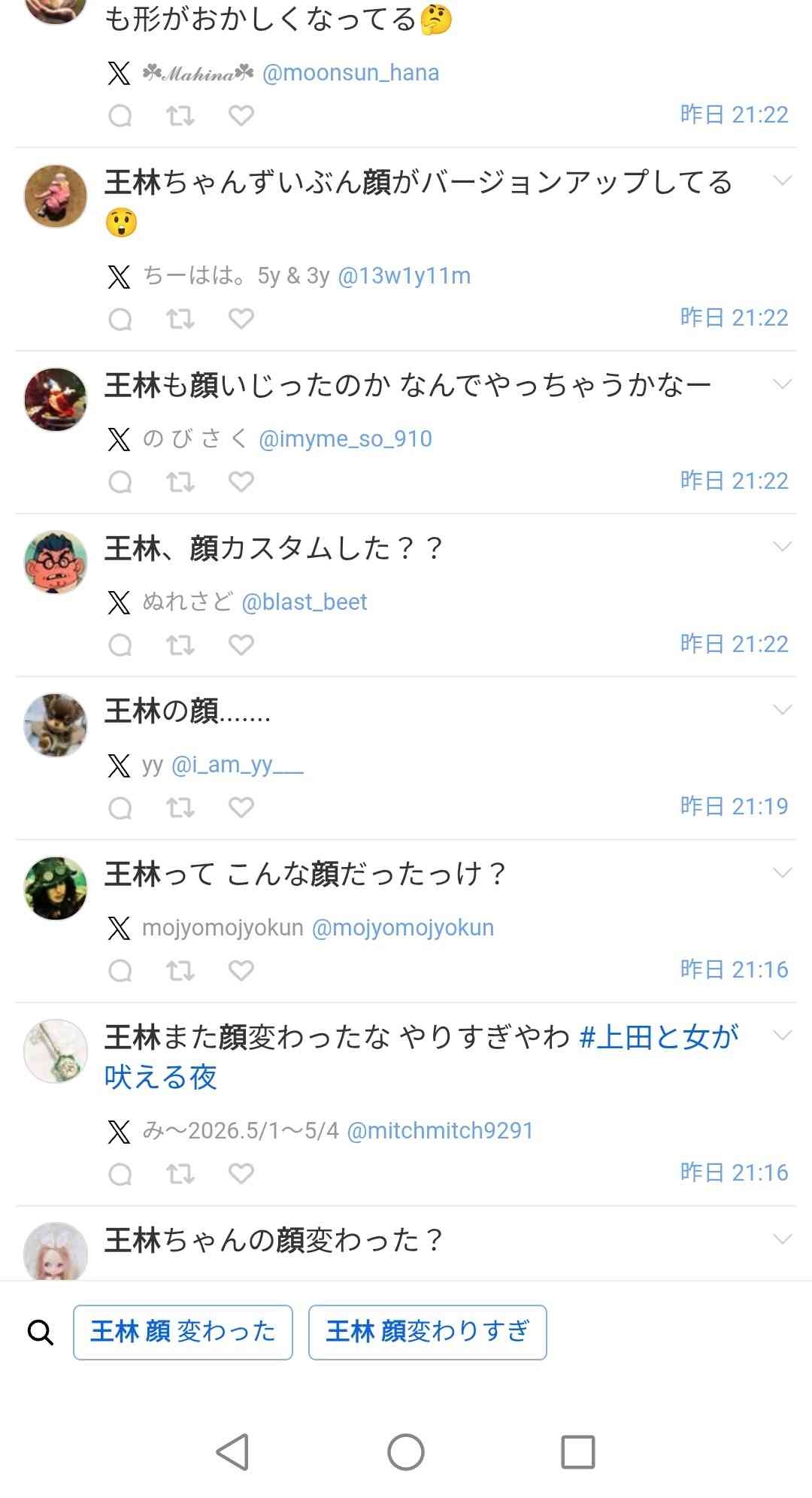The width and height of the screenshot is (812, 1498).
Task: Go back with the system back button
Action: coord(232,1451)
